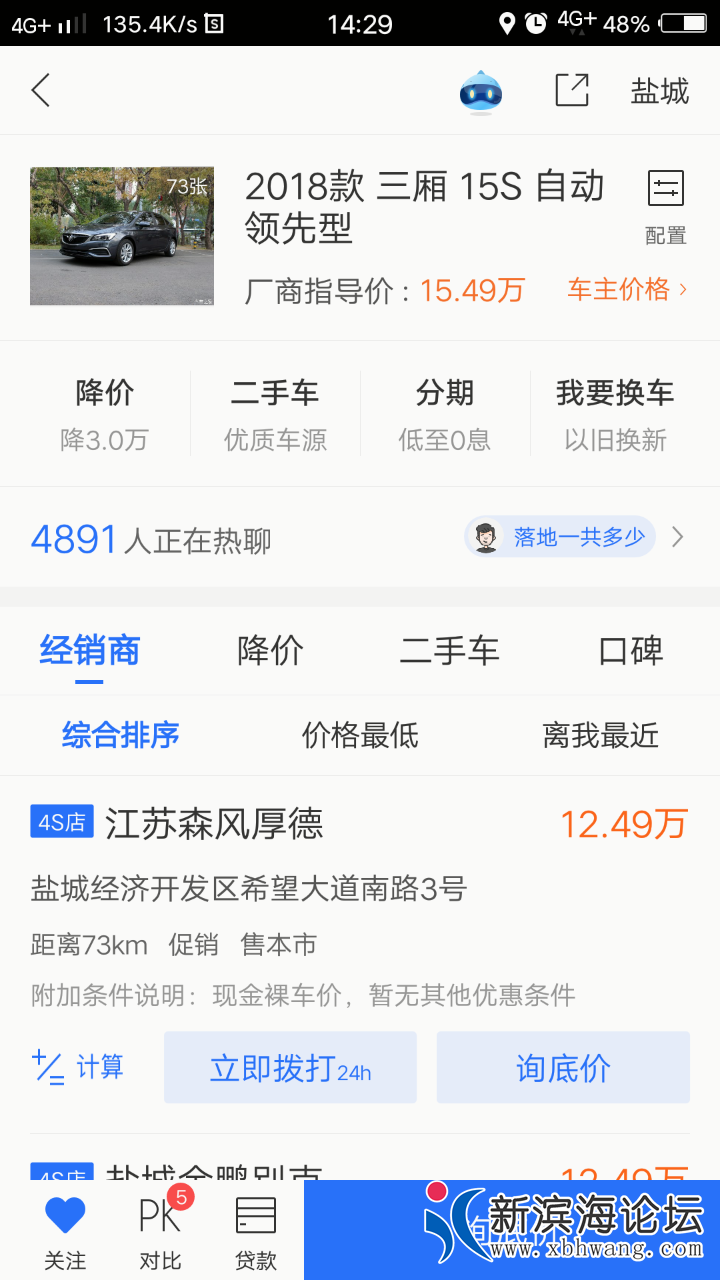Open 降价 降3.0万 shortcut
720x1280 pixels.
coord(104,414)
